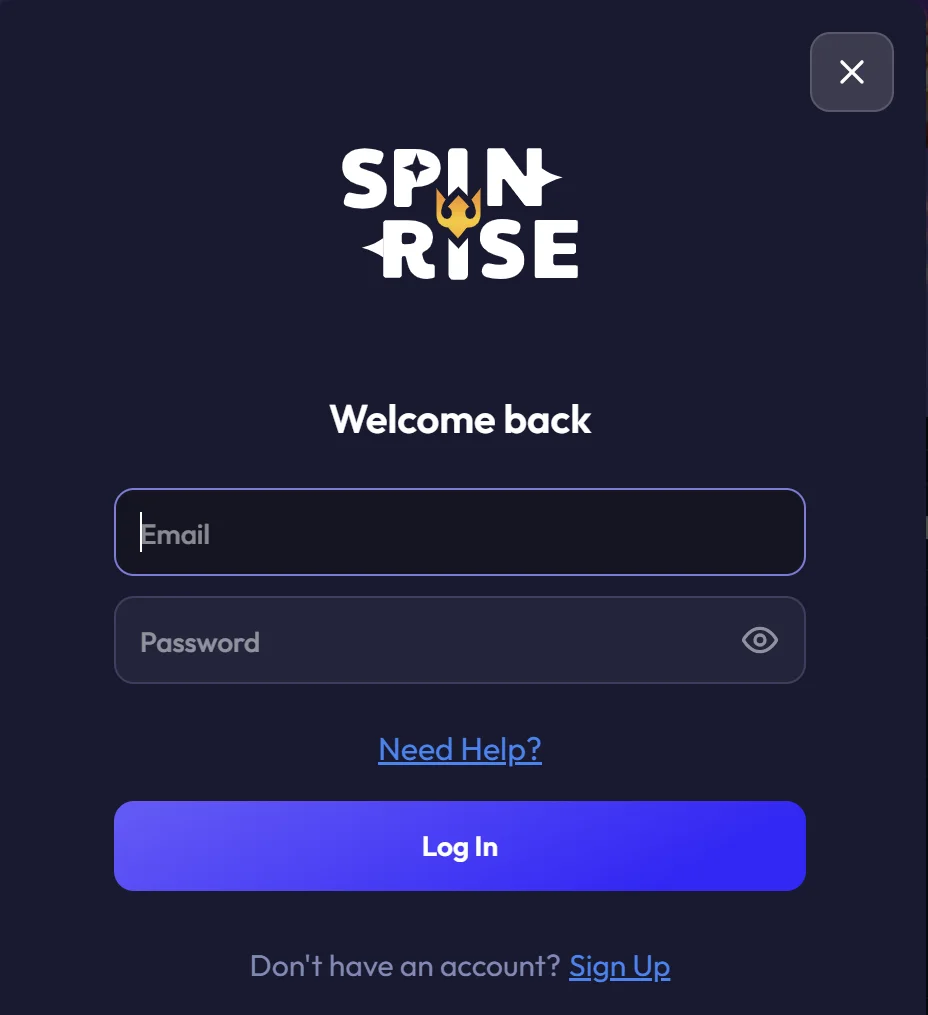Click the Spinrise crown logo
This screenshot has height=1015, width=928.
pos(460,213)
